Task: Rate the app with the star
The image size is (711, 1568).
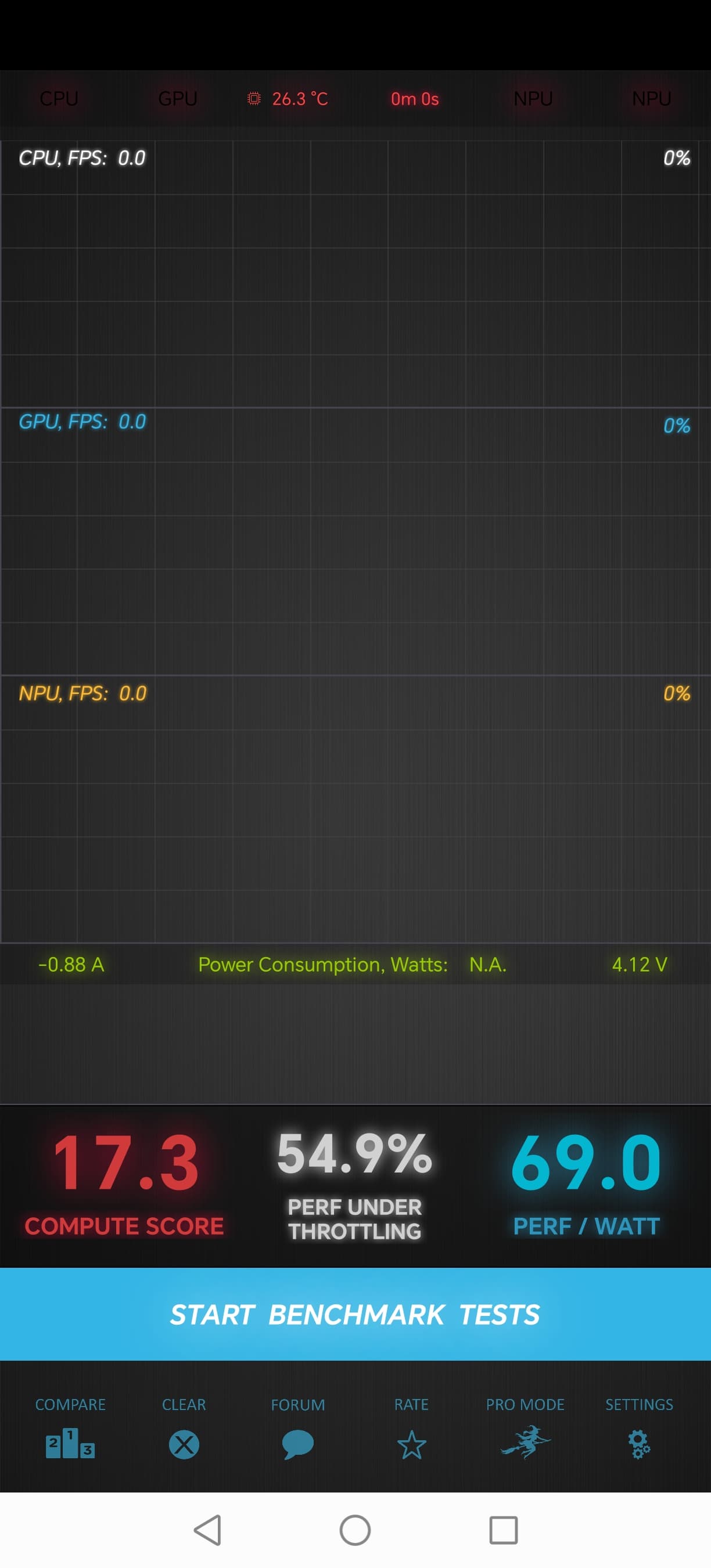Action: click(411, 1443)
